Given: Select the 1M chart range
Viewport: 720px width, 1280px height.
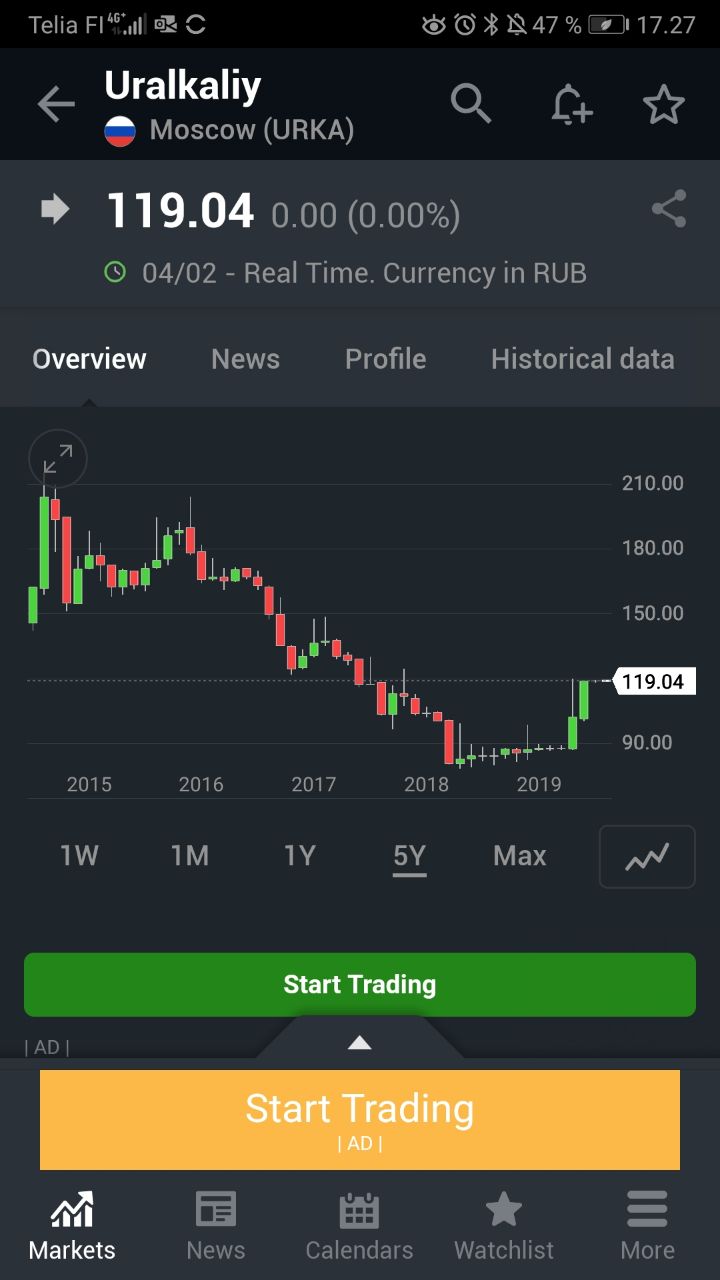Looking at the screenshot, I should (x=189, y=856).
